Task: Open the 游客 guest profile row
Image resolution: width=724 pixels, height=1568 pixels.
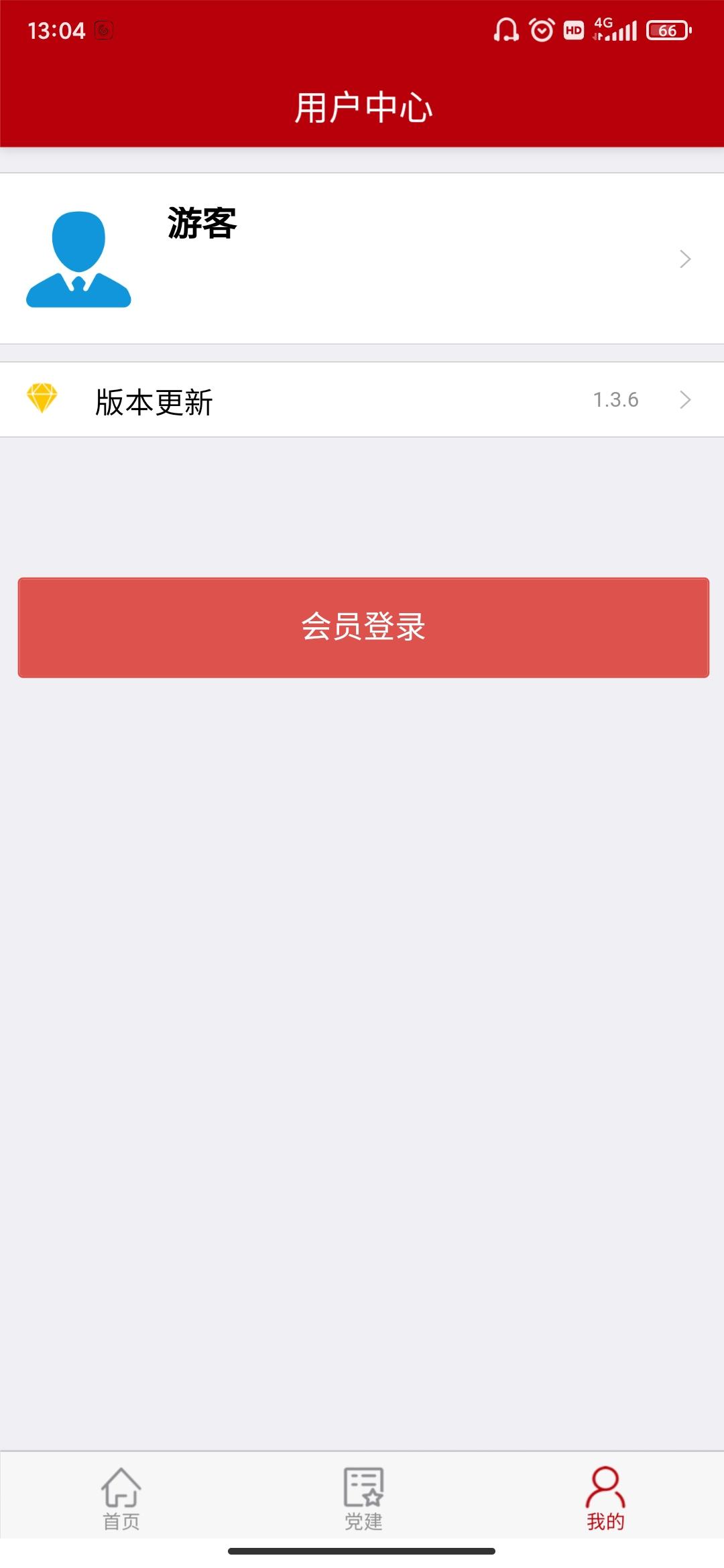Action: [x=362, y=259]
